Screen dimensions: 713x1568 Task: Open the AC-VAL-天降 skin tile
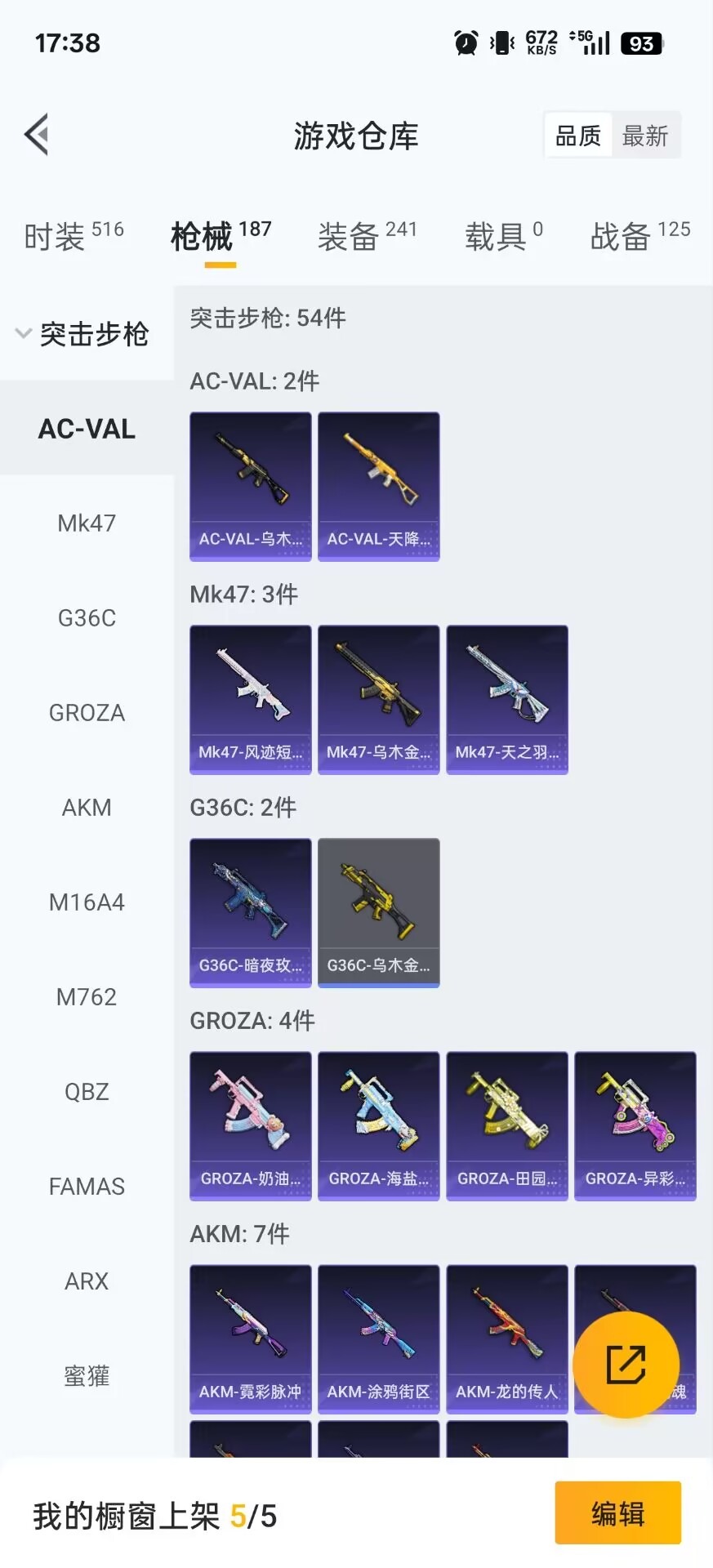tap(379, 486)
